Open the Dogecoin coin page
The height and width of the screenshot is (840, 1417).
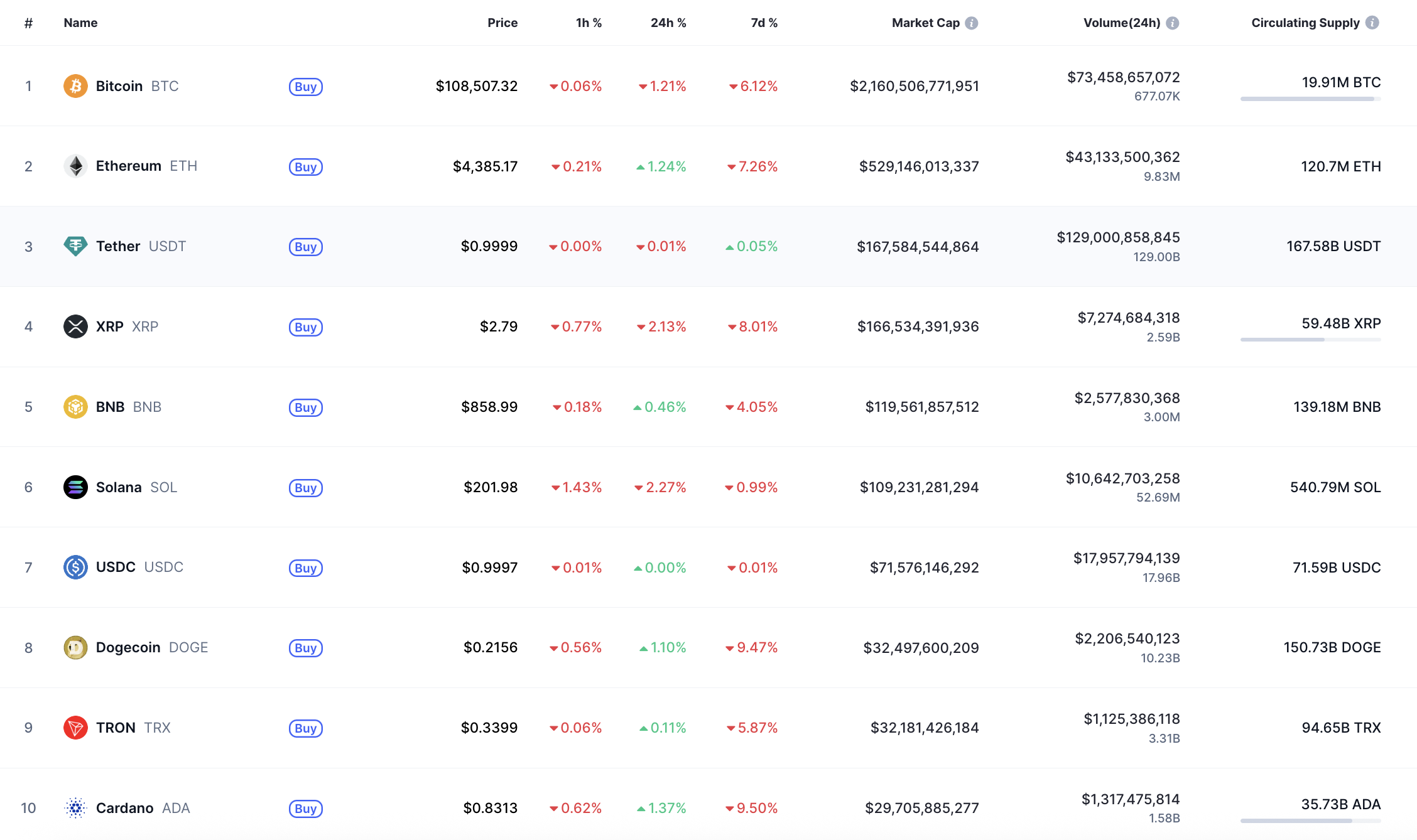click(128, 647)
